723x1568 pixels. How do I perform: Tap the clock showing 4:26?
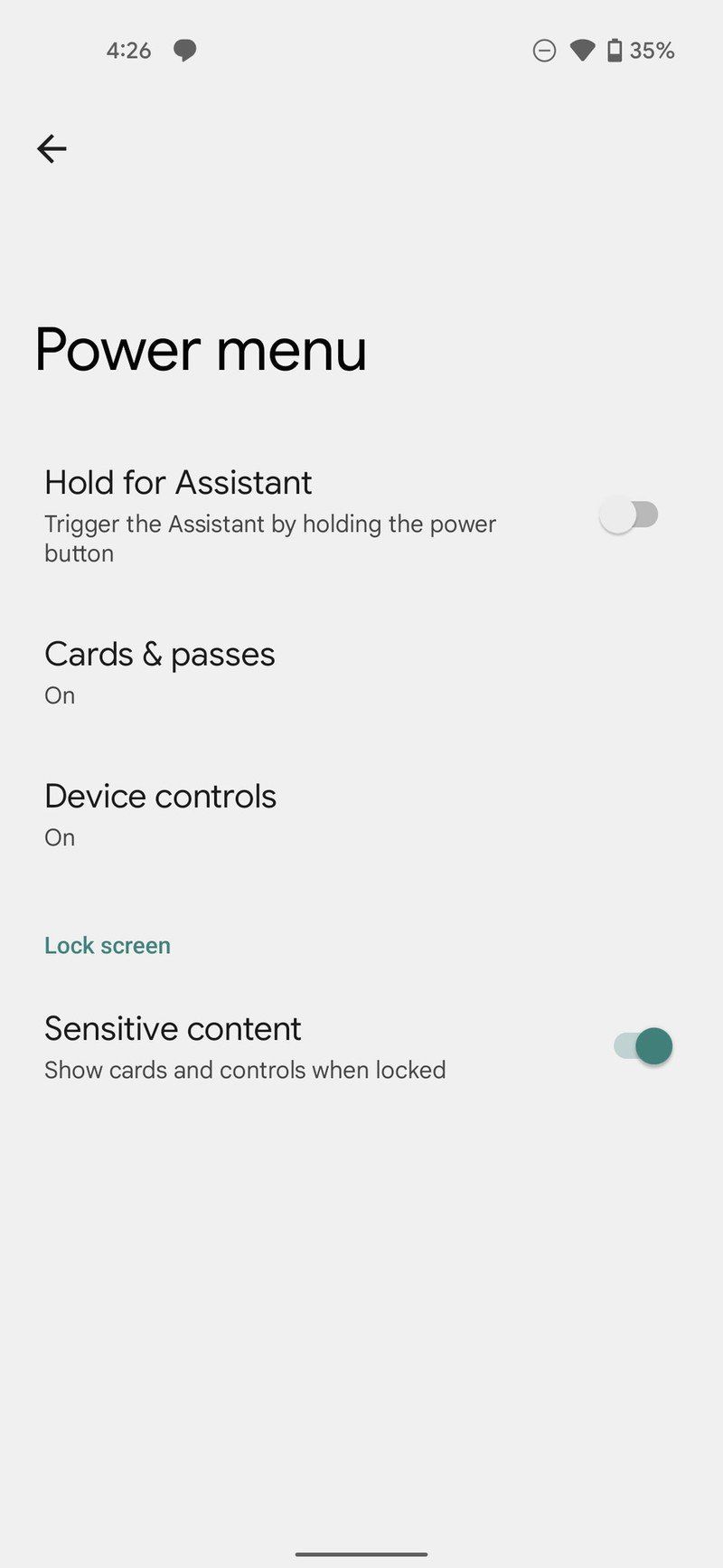(128, 51)
